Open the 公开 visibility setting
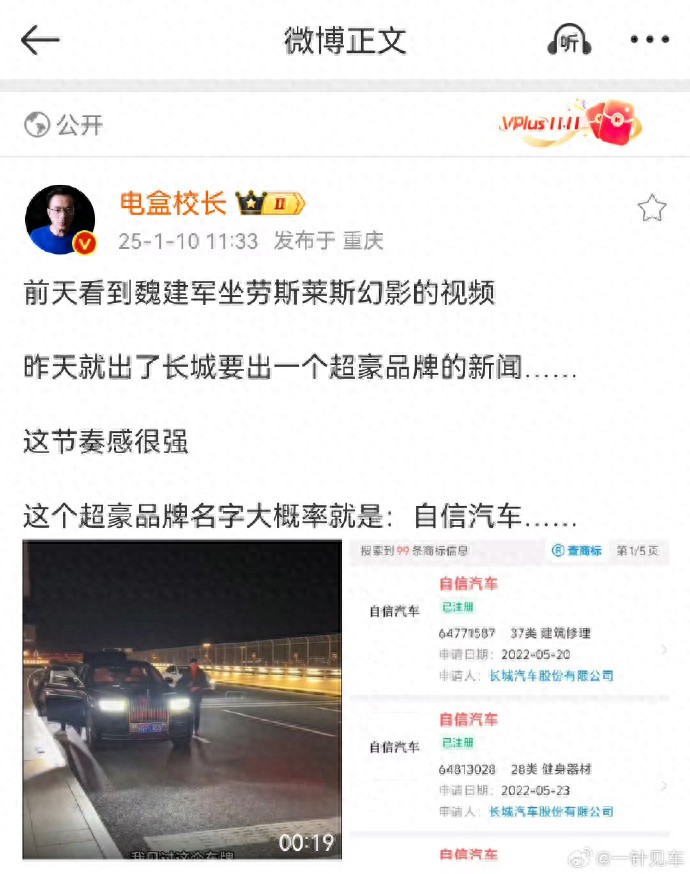The width and height of the screenshot is (690, 874). 64,125
